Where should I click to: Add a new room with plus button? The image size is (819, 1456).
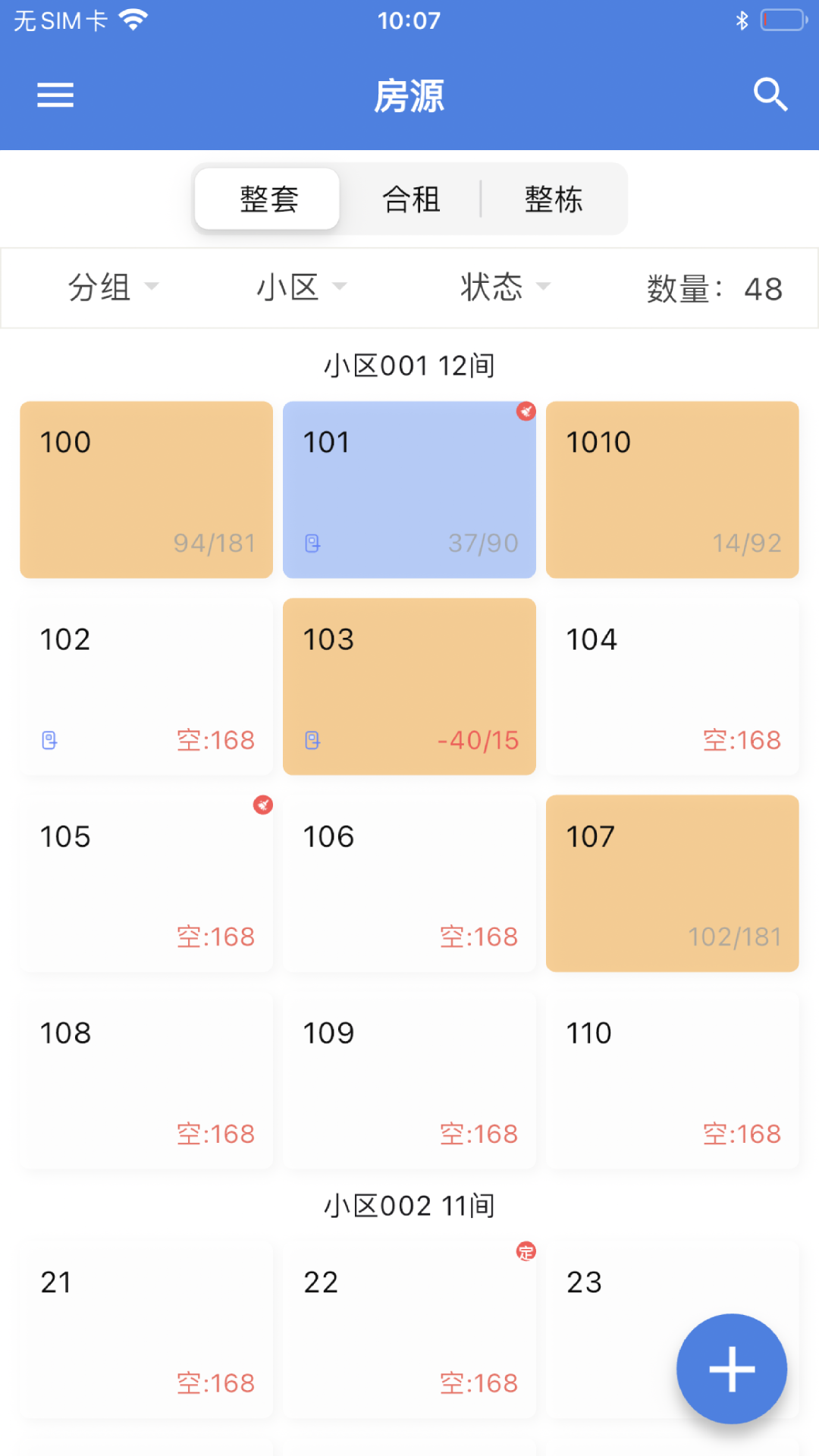pyautogui.click(x=731, y=1369)
